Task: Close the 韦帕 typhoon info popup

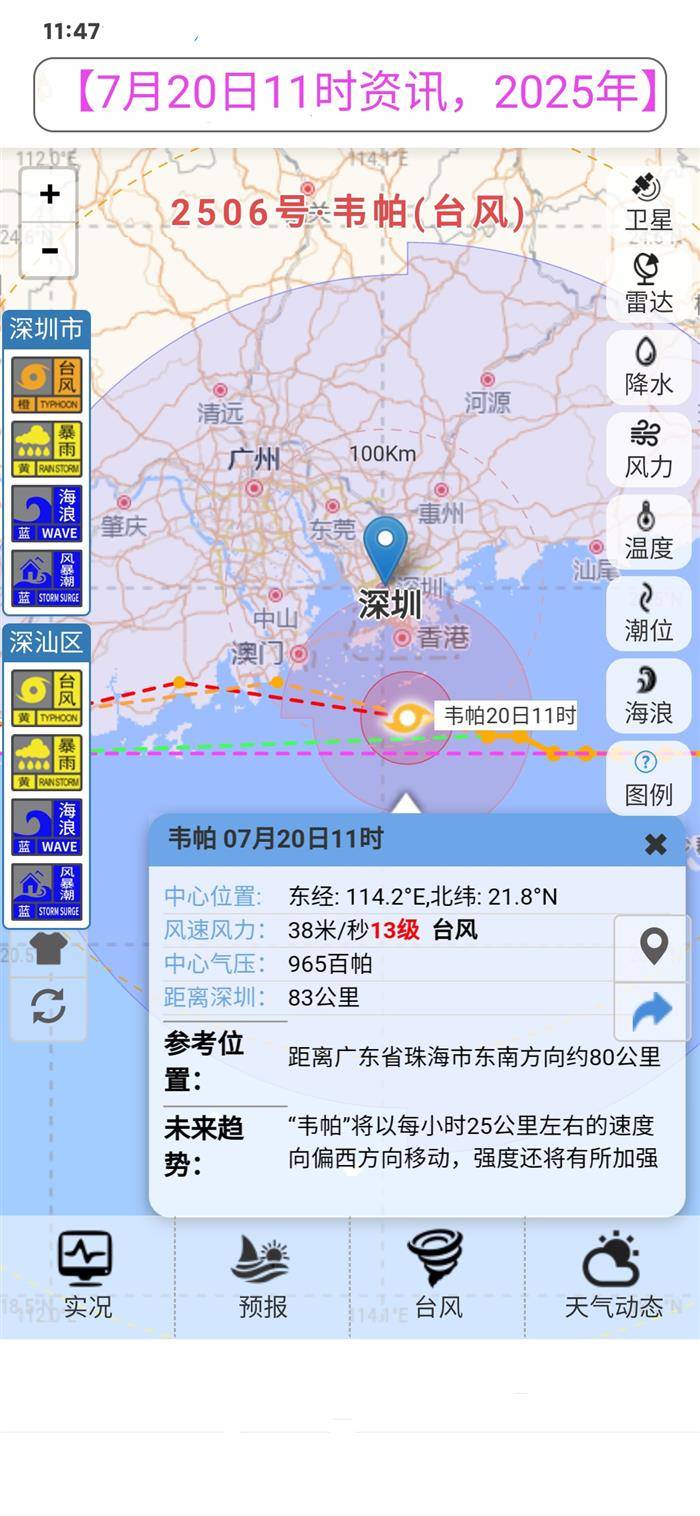Action: 655,845
